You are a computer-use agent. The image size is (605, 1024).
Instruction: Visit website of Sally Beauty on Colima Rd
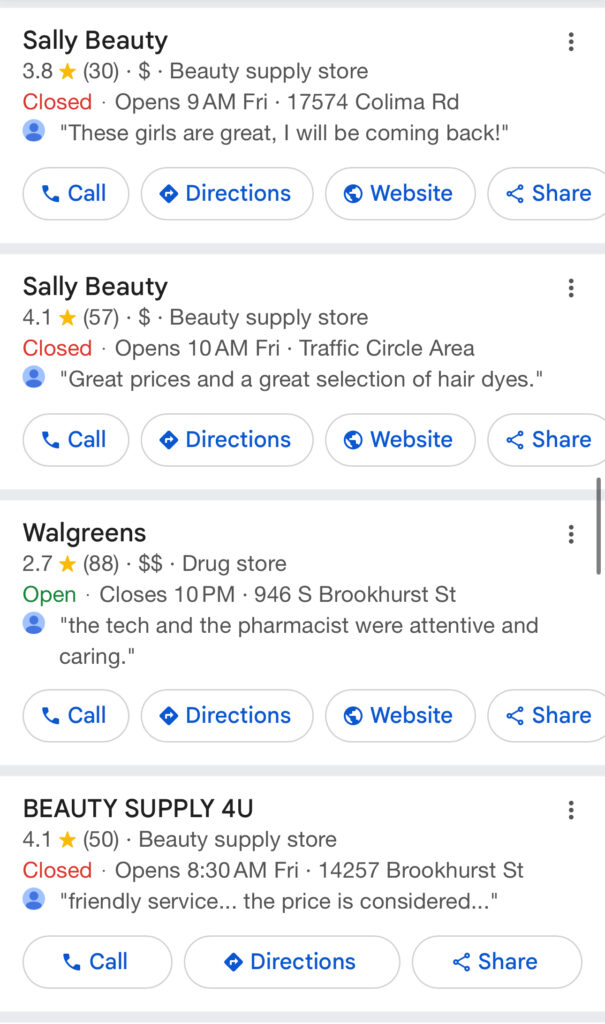(x=399, y=194)
